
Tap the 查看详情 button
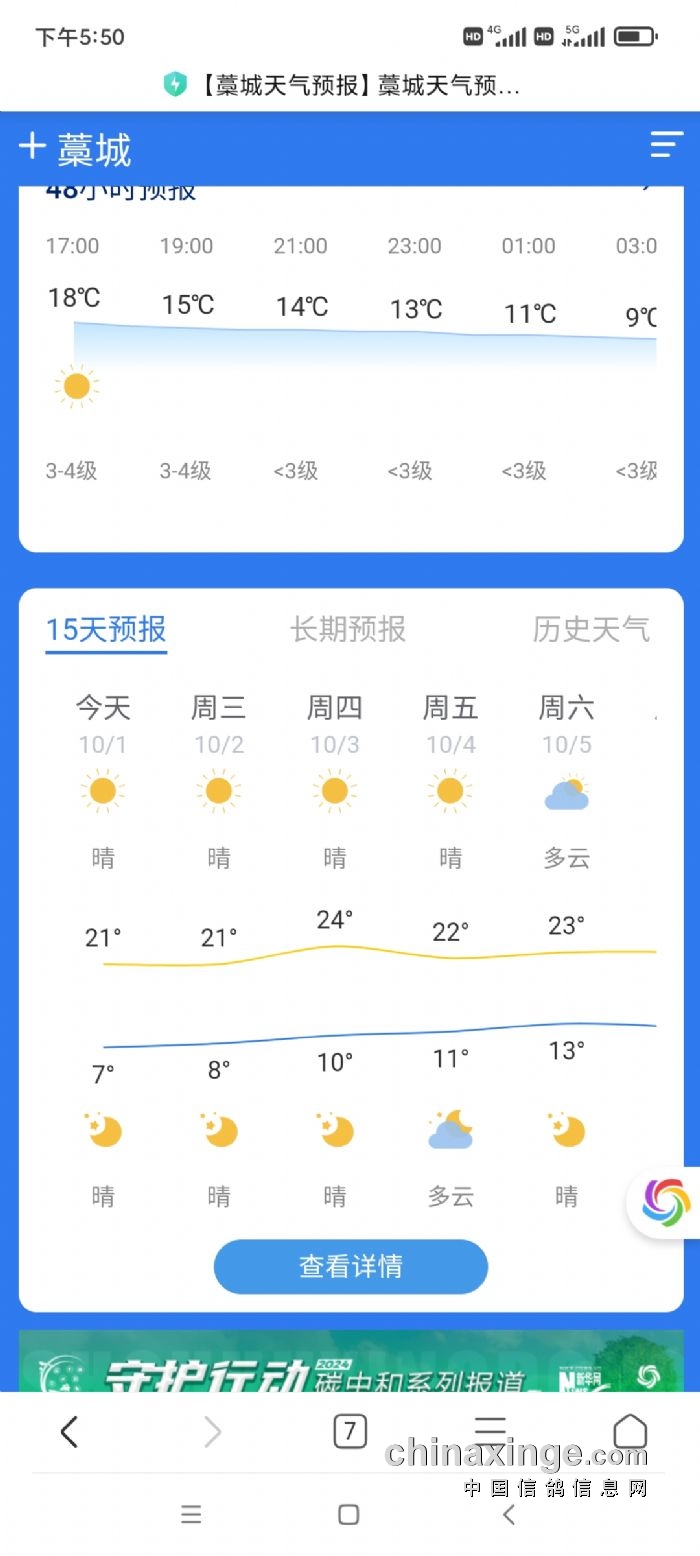pos(351,1266)
